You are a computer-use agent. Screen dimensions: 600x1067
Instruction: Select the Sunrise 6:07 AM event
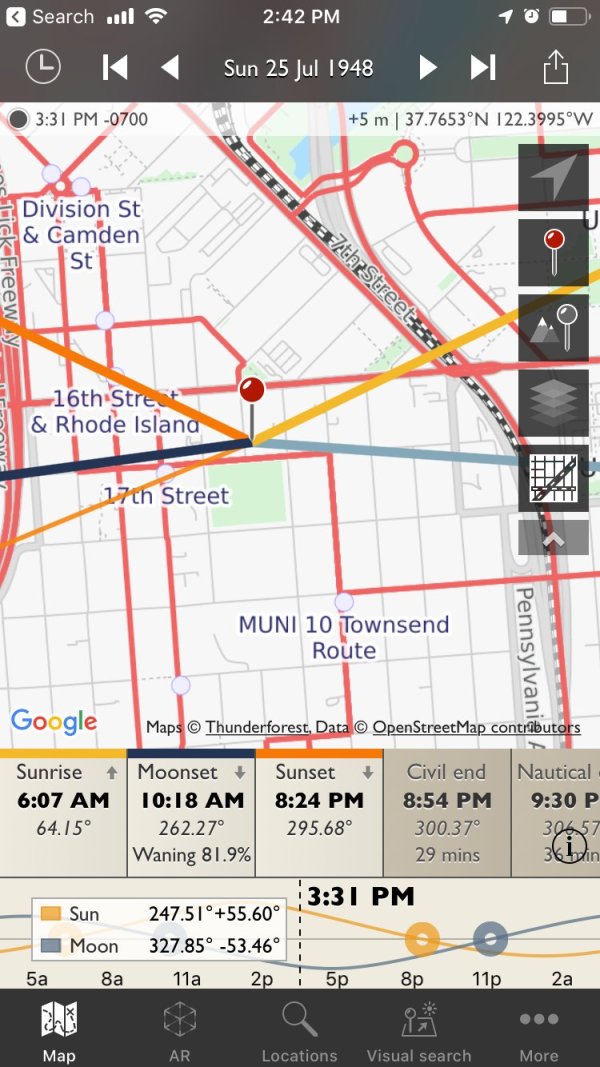(64, 812)
